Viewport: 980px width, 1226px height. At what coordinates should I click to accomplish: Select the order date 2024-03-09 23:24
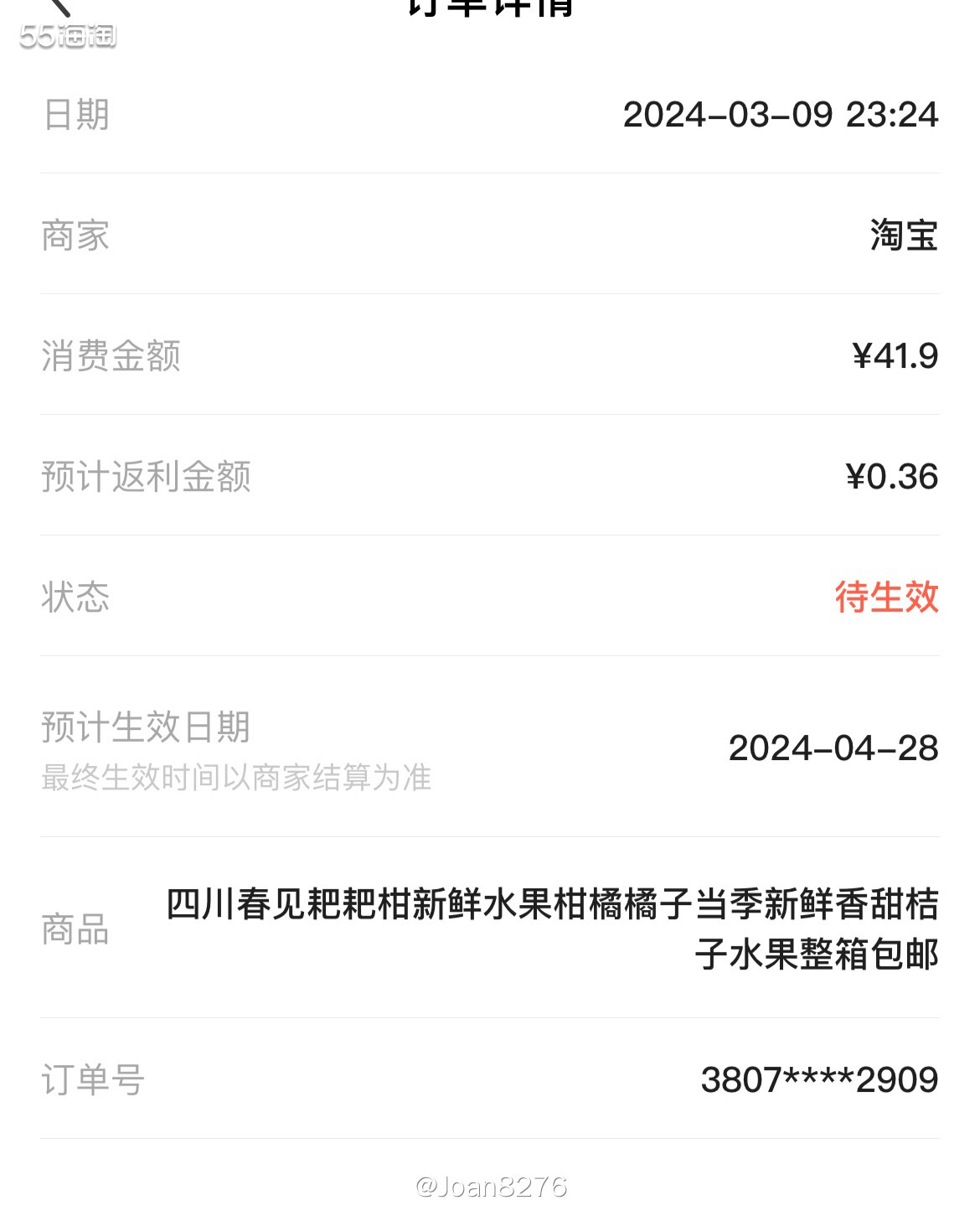[x=781, y=115]
